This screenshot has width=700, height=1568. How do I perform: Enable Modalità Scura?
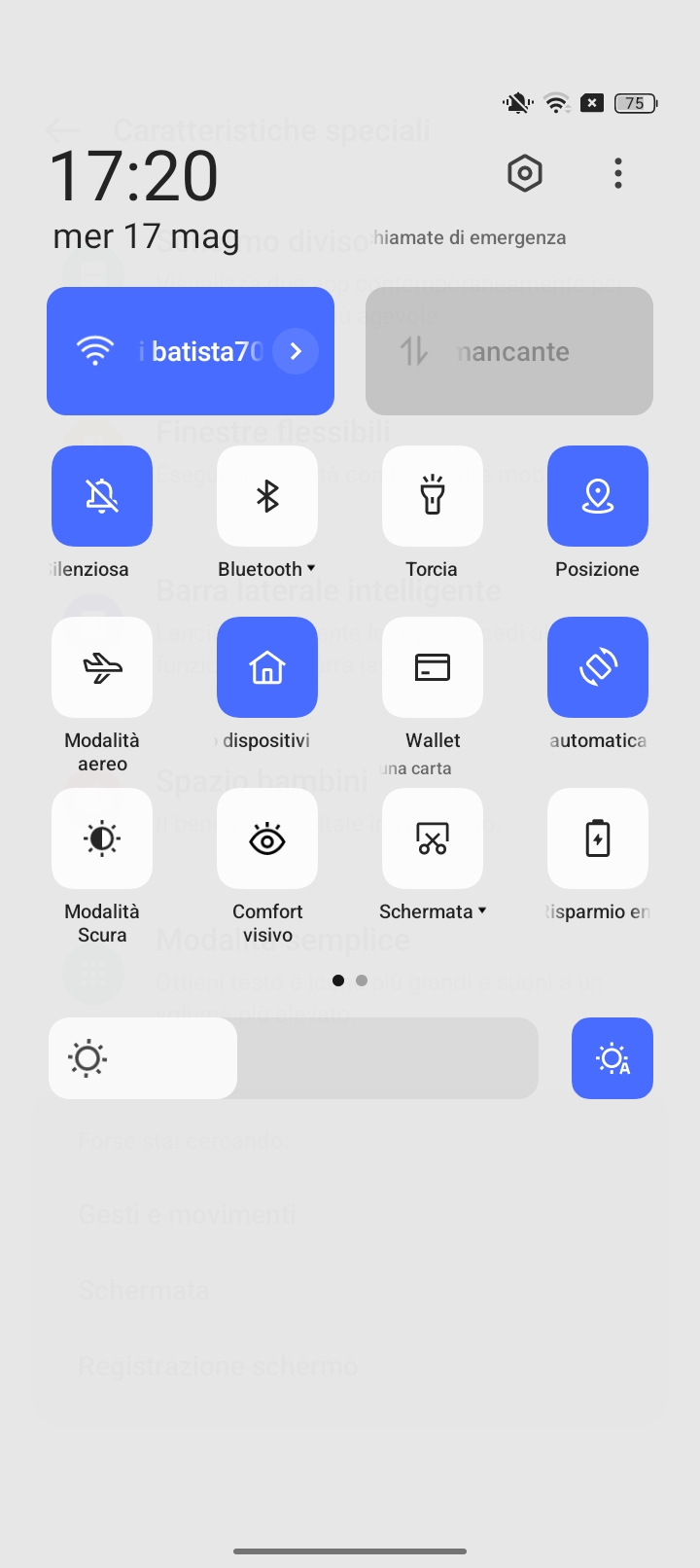point(102,838)
